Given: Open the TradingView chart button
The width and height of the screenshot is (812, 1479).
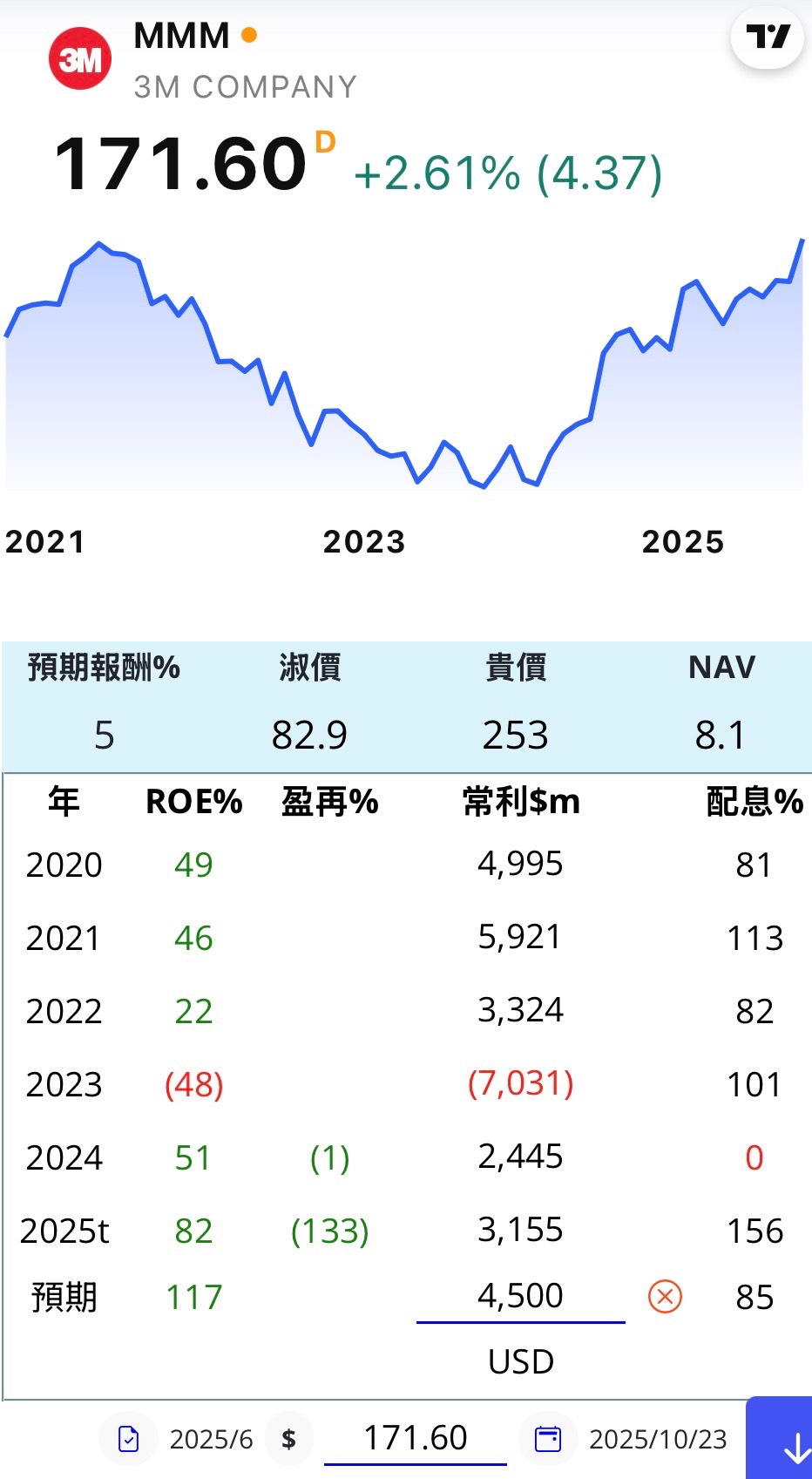Looking at the screenshot, I should (x=767, y=37).
